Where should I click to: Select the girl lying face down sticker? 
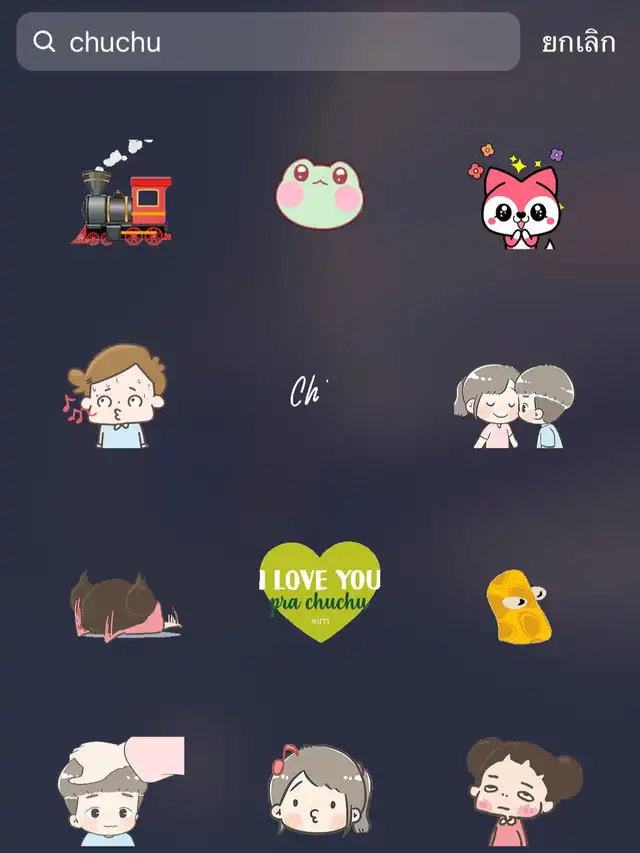coord(126,604)
